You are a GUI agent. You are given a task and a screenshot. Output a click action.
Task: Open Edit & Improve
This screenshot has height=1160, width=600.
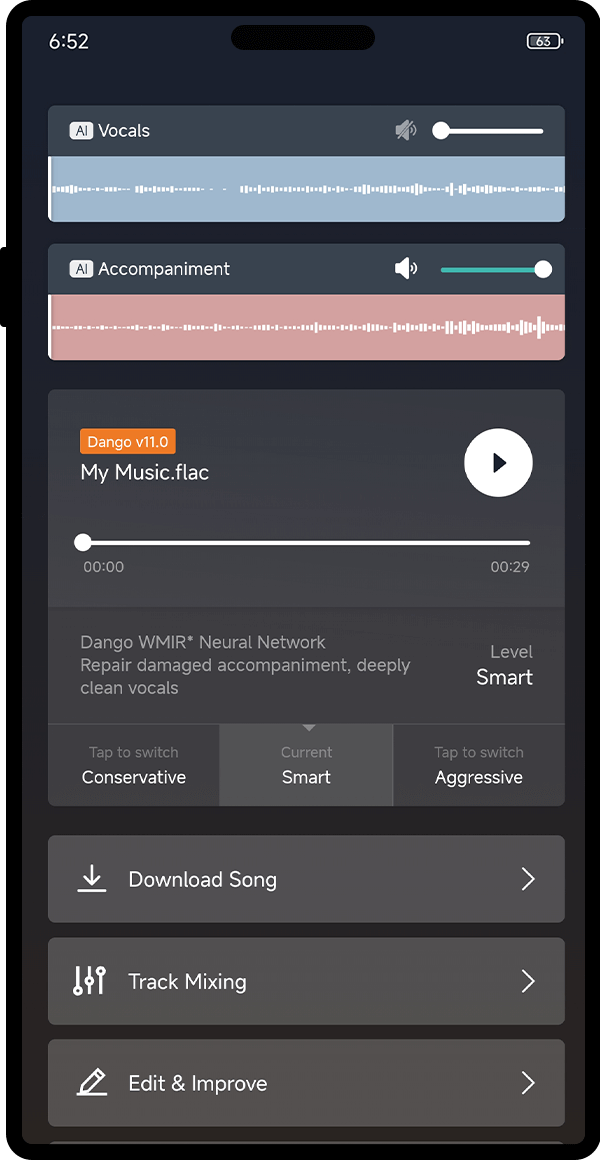coord(306,1083)
